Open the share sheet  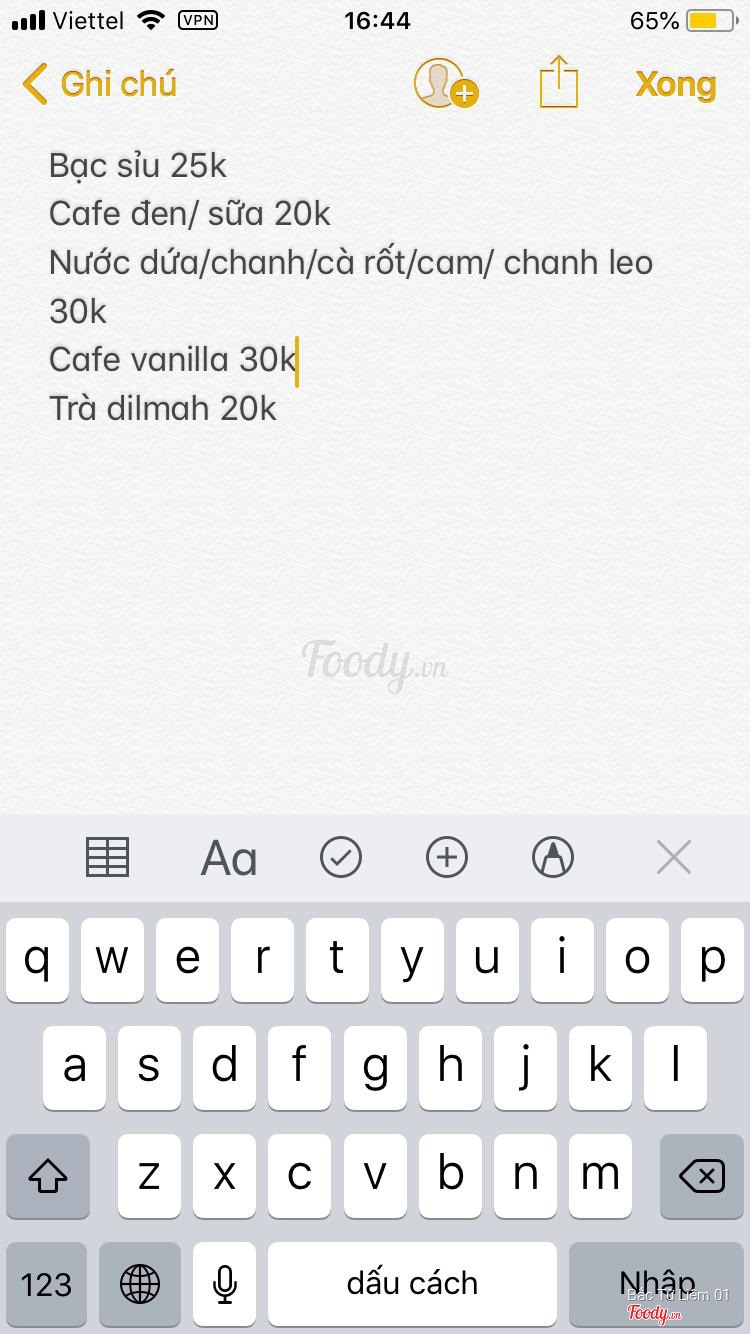(x=559, y=82)
